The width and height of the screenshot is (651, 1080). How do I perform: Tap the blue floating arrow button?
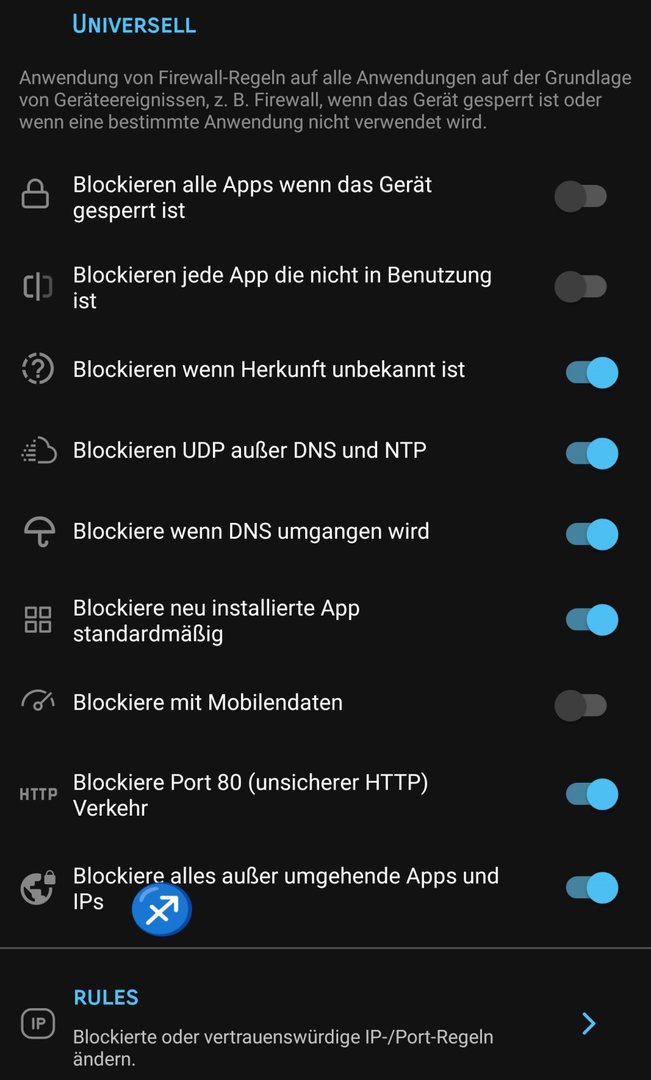pyautogui.click(x=162, y=909)
